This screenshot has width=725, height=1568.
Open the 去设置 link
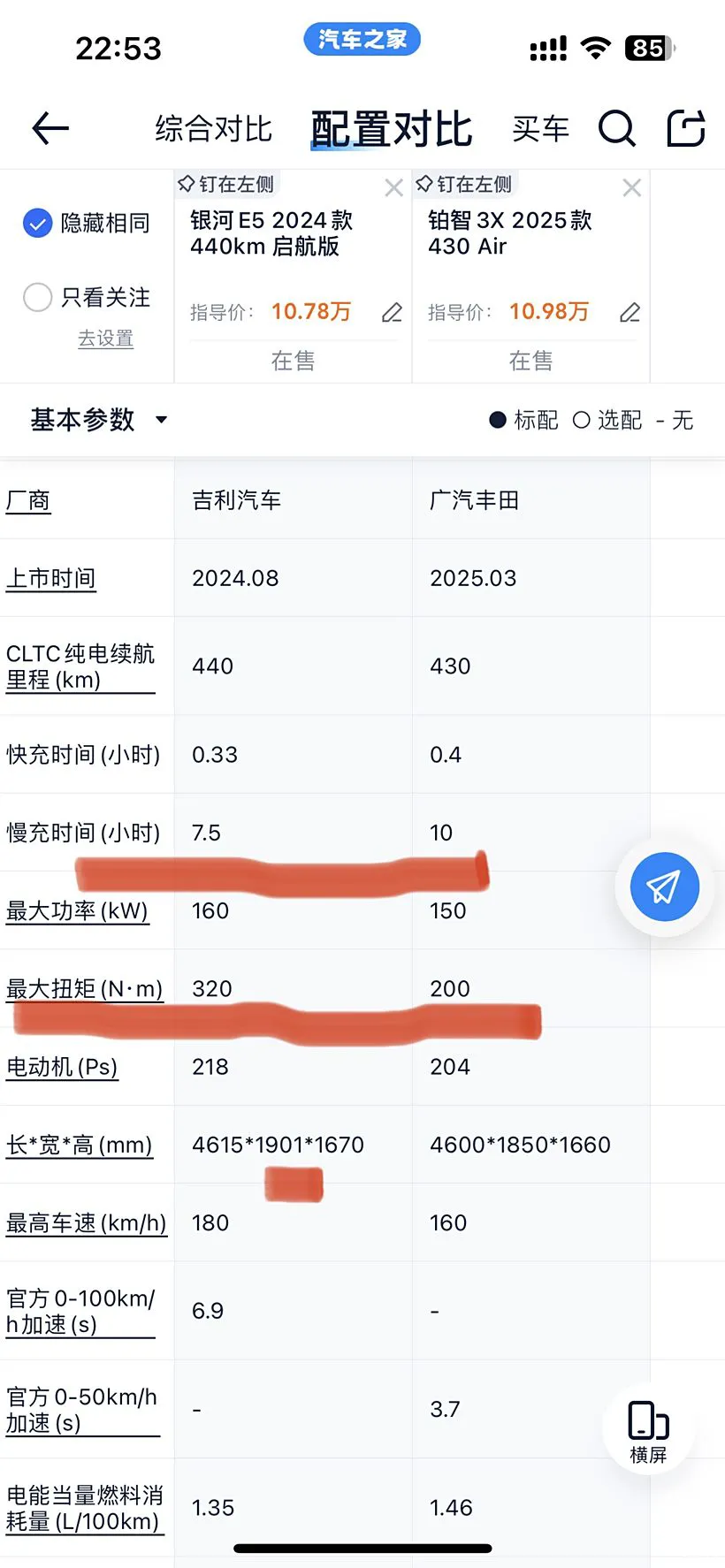click(x=105, y=339)
